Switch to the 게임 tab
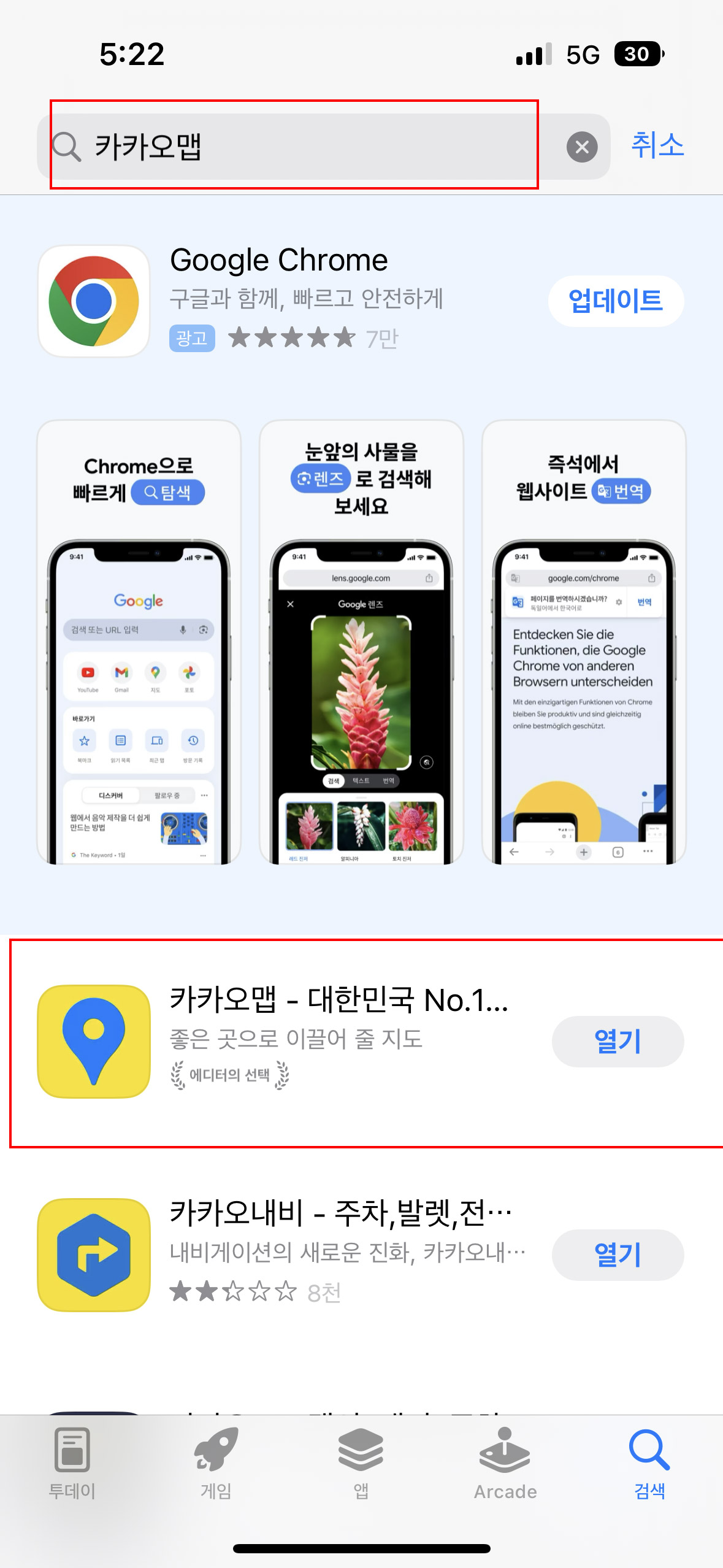Image resolution: width=723 pixels, height=1568 pixels. (216, 1463)
